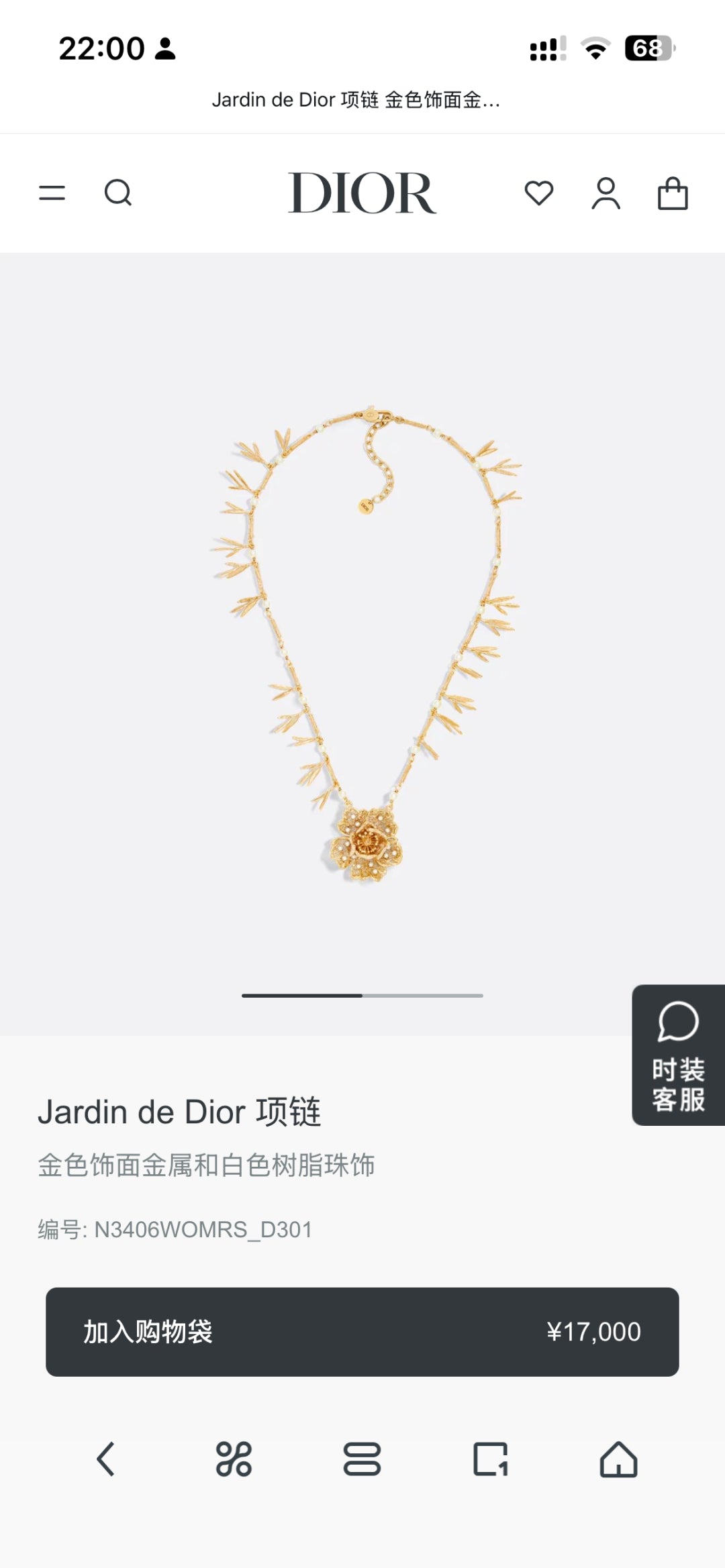Open the wishlist heart
Screen dimensions: 725x1568
pyautogui.click(x=538, y=193)
